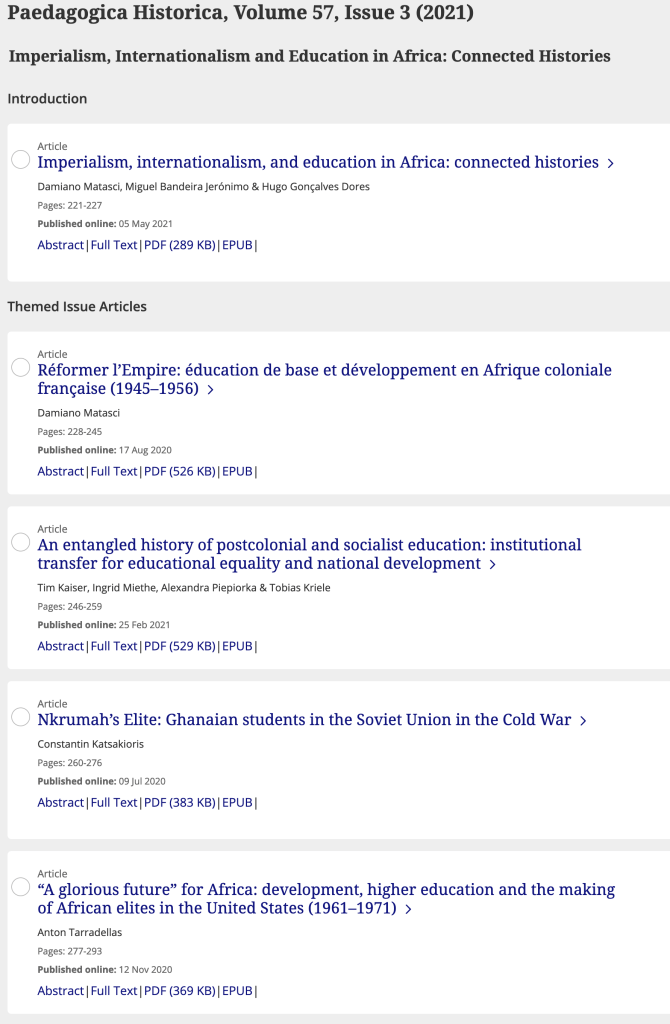Open Full Text of Réformer l'Empire

tap(114, 471)
